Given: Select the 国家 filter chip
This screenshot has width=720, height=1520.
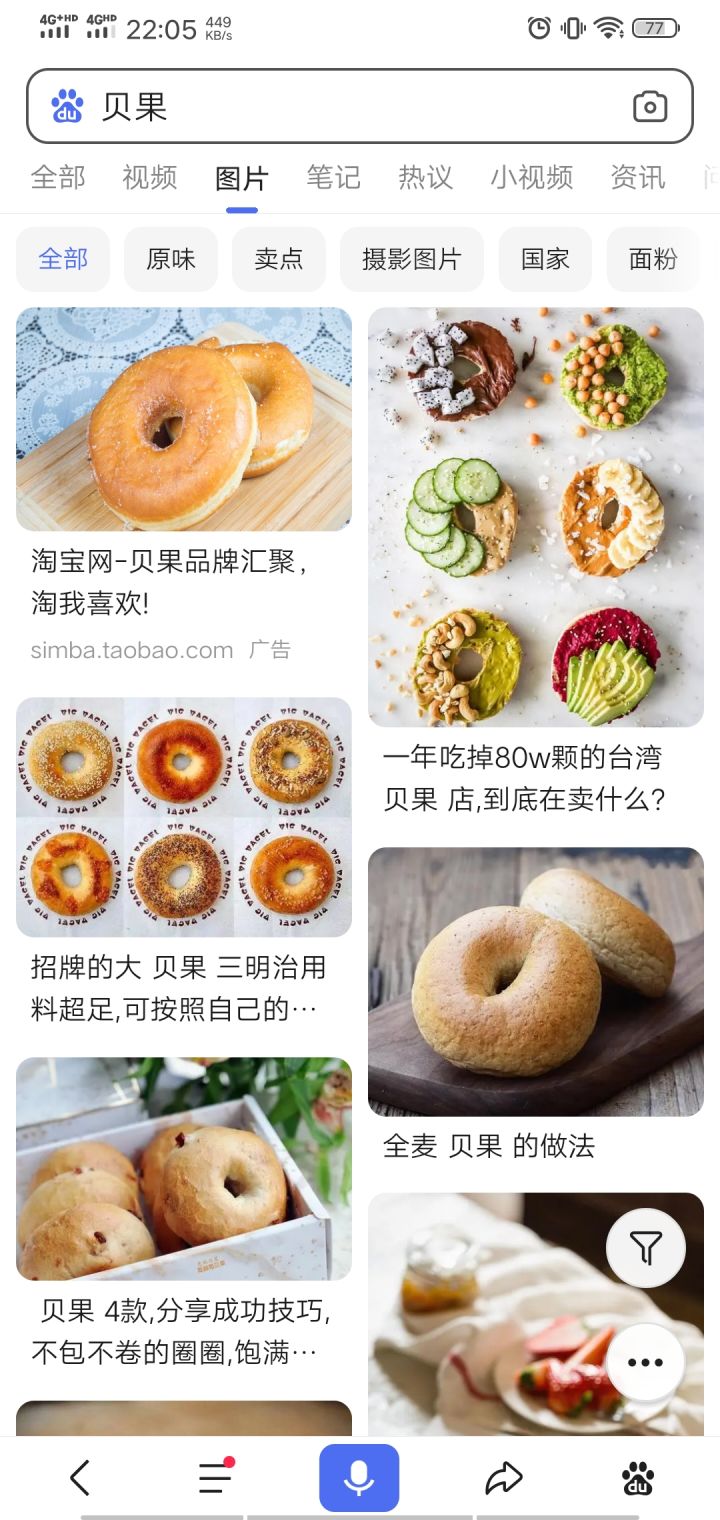Looking at the screenshot, I should [545, 260].
